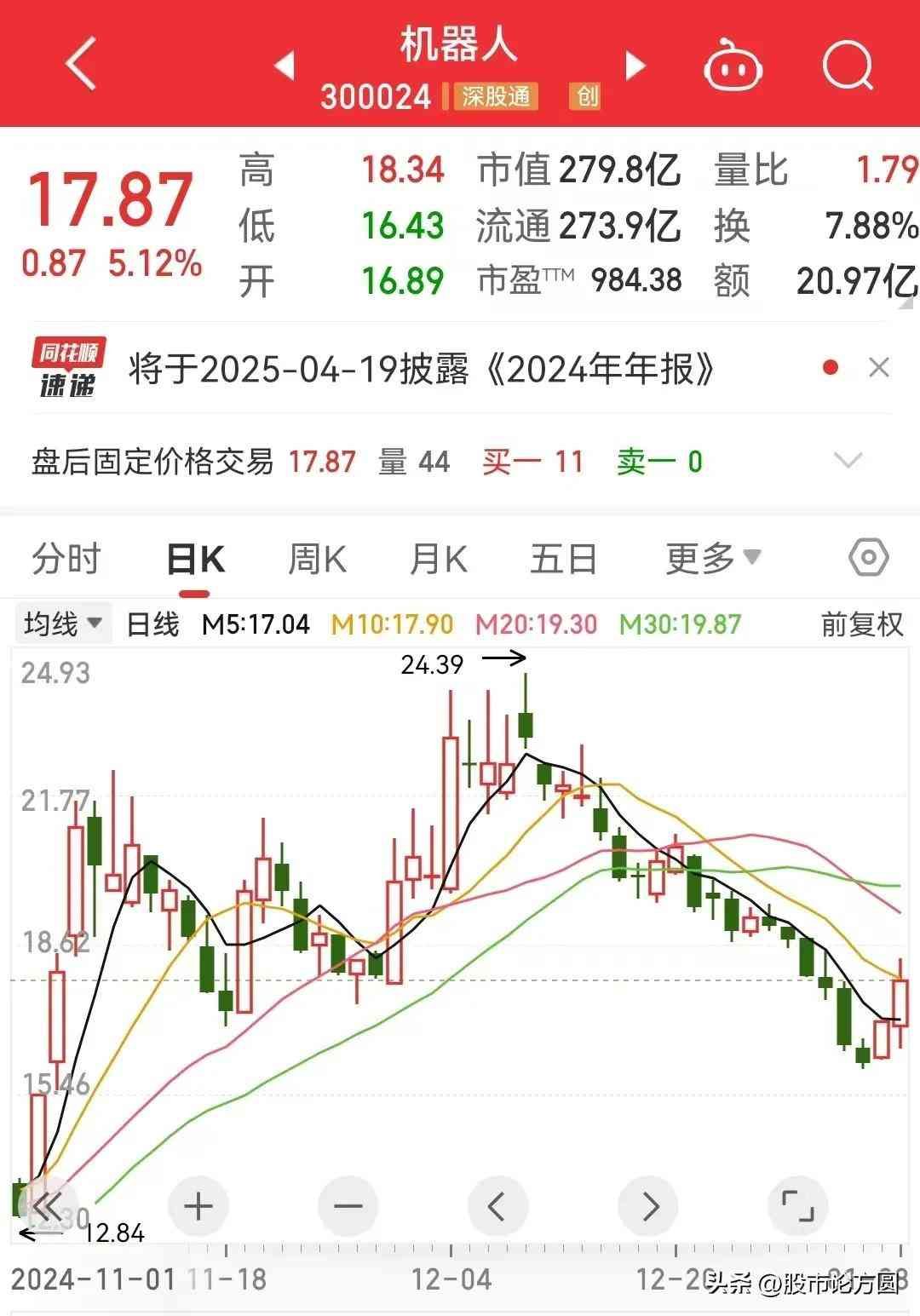
Task: Zoom in the K-line chart
Action: (x=198, y=1206)
